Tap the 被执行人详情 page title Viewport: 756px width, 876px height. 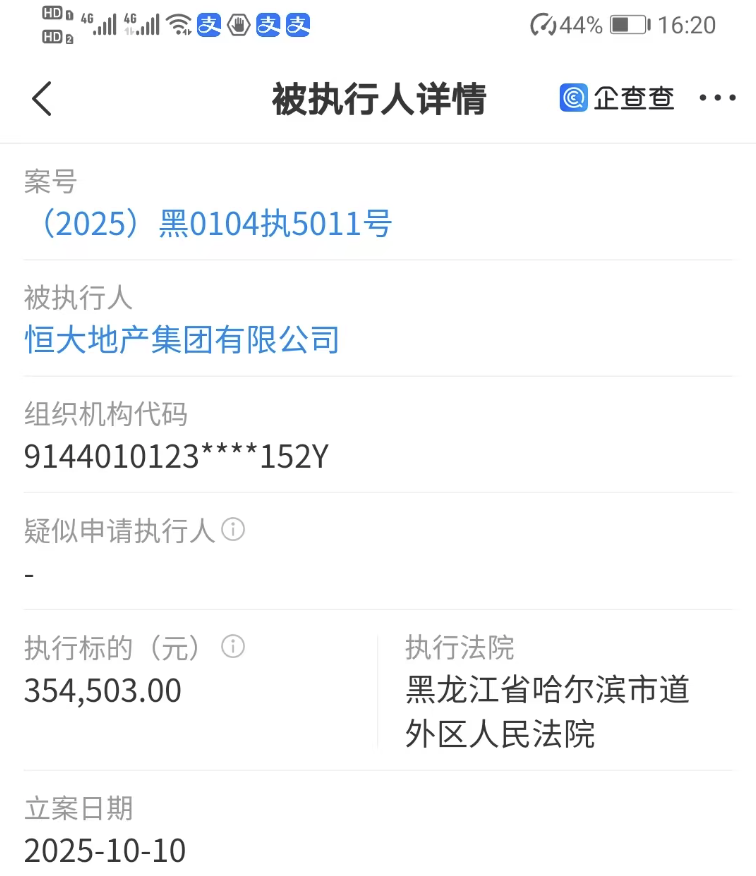click(378, 98)
